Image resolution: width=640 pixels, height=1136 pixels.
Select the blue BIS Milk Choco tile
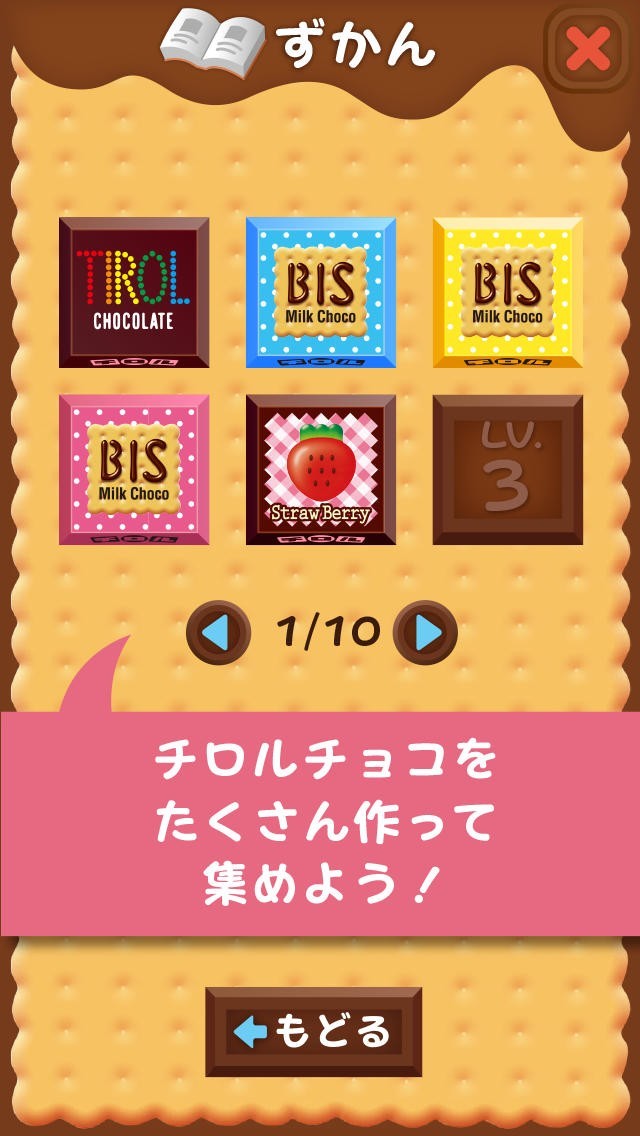[321, 292]
